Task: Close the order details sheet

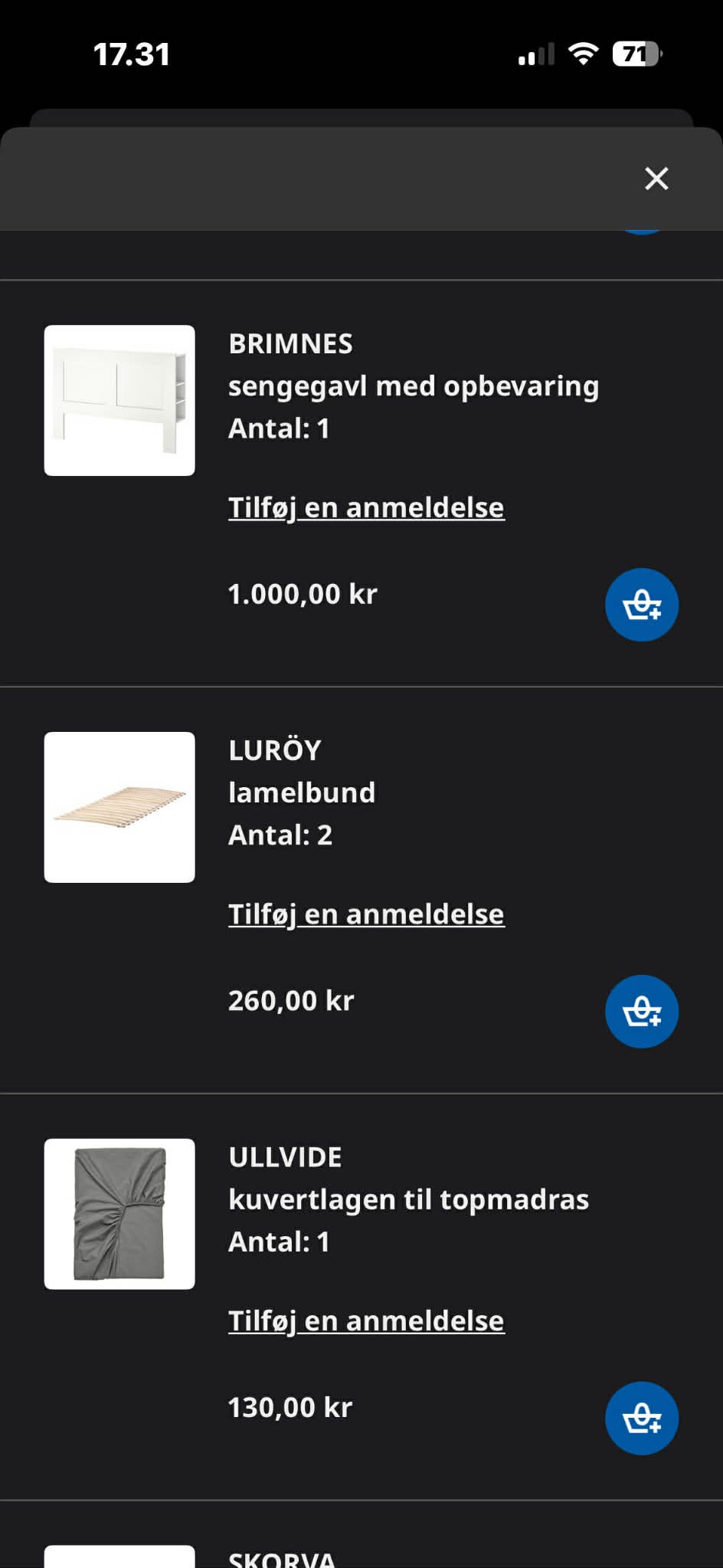Action: pos(656,179)
